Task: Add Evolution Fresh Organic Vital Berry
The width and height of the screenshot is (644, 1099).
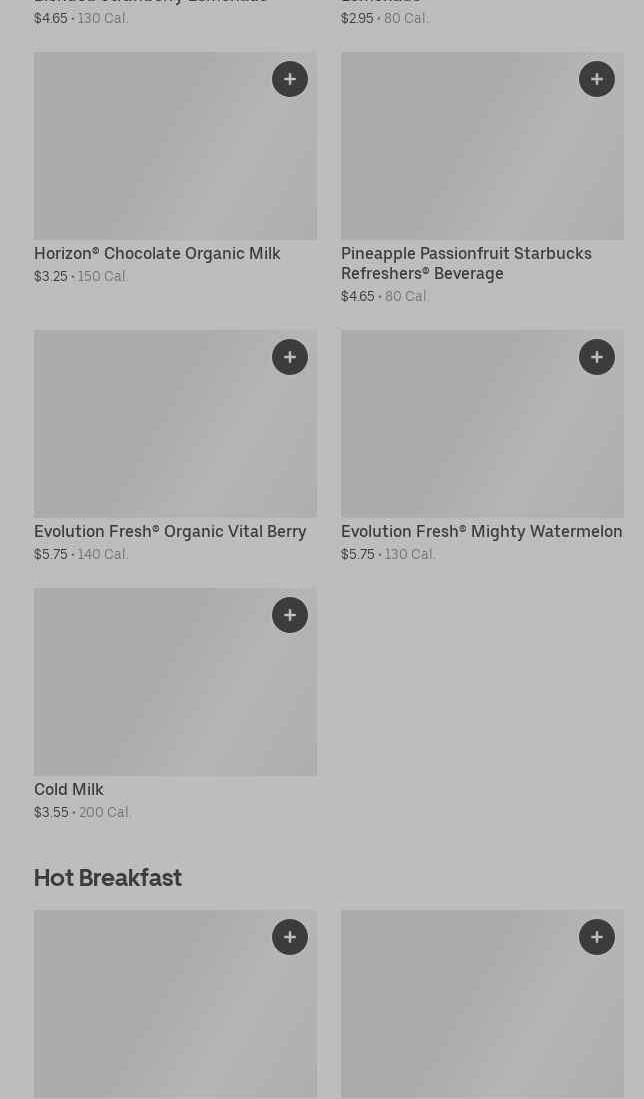Action: tap(290, 357)
